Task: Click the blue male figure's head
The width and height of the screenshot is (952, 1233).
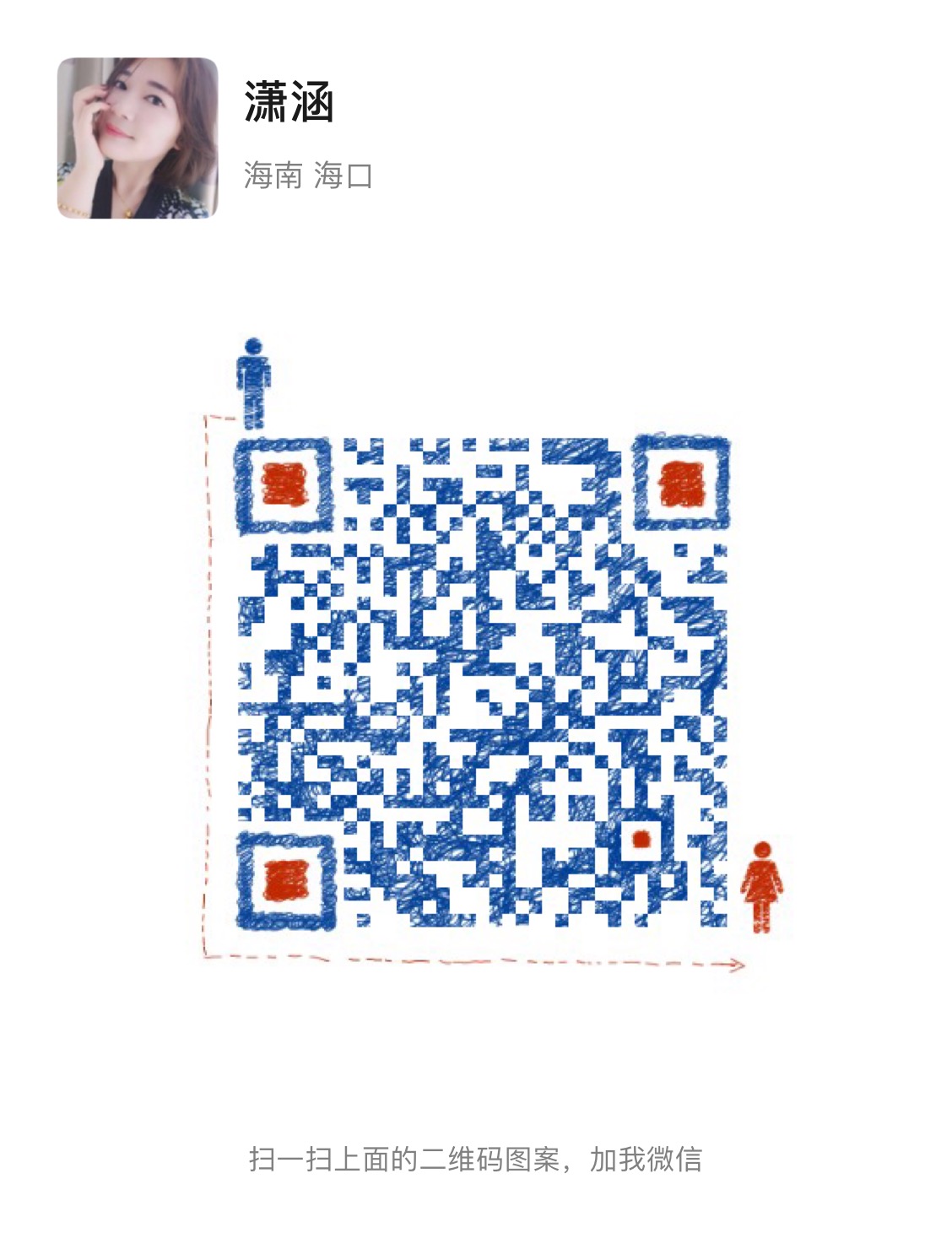Action: tap(252, 346)
